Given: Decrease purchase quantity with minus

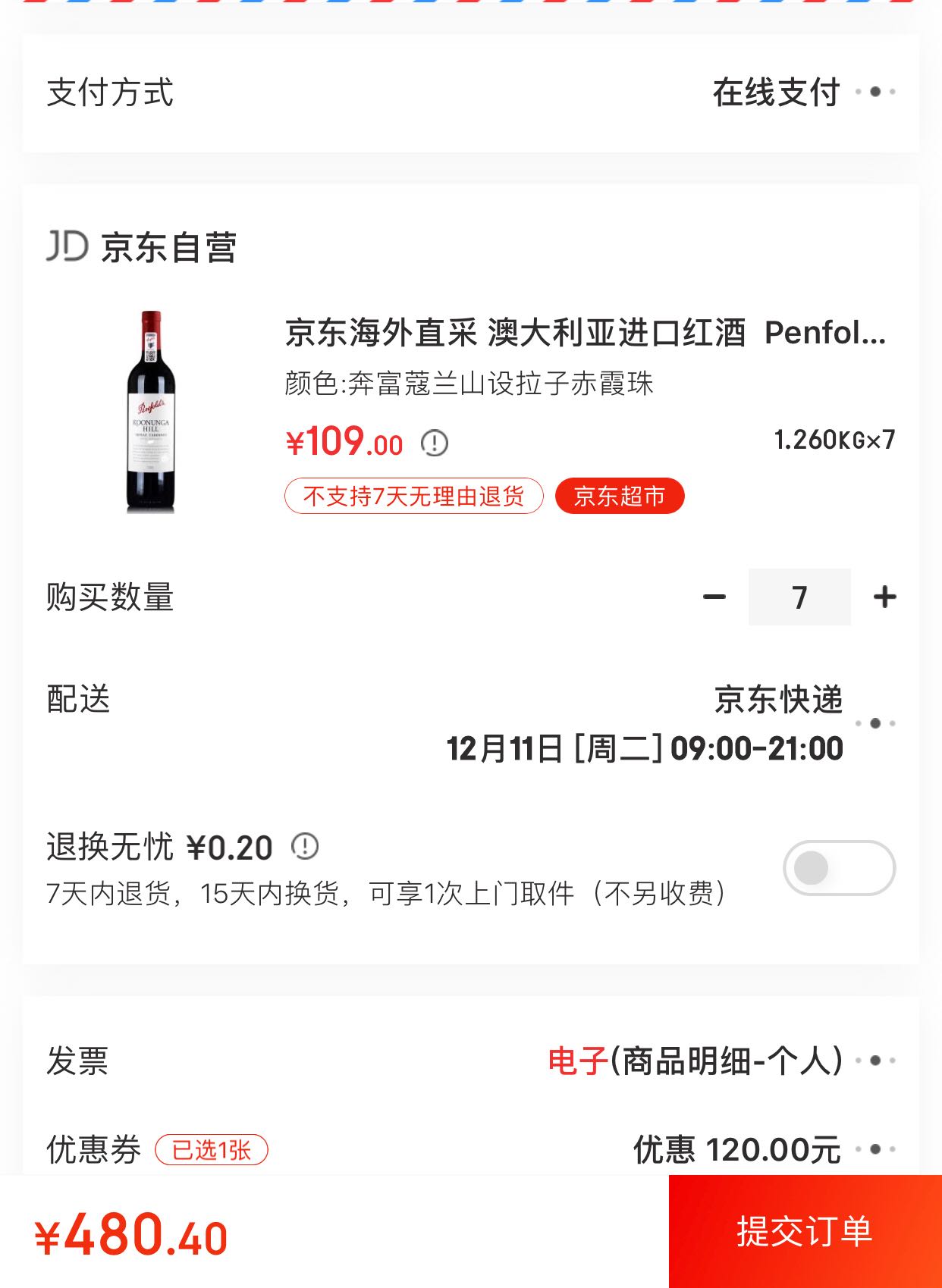Looking at the screenshot, I should point(714,597).
